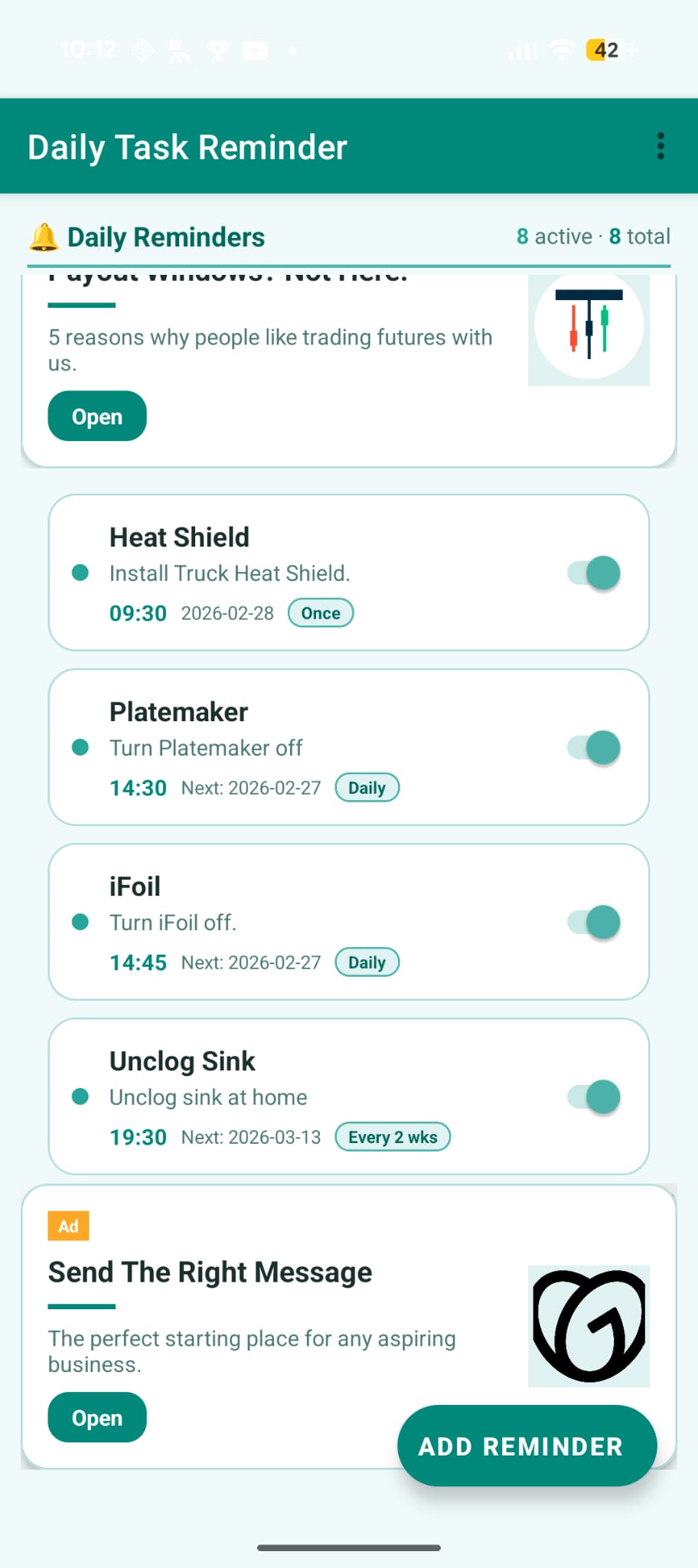The image size is (698, 1568).
Task: Tap the Every 2 wks chip on Unclog Sink
Action: [x=392, y=1137]
